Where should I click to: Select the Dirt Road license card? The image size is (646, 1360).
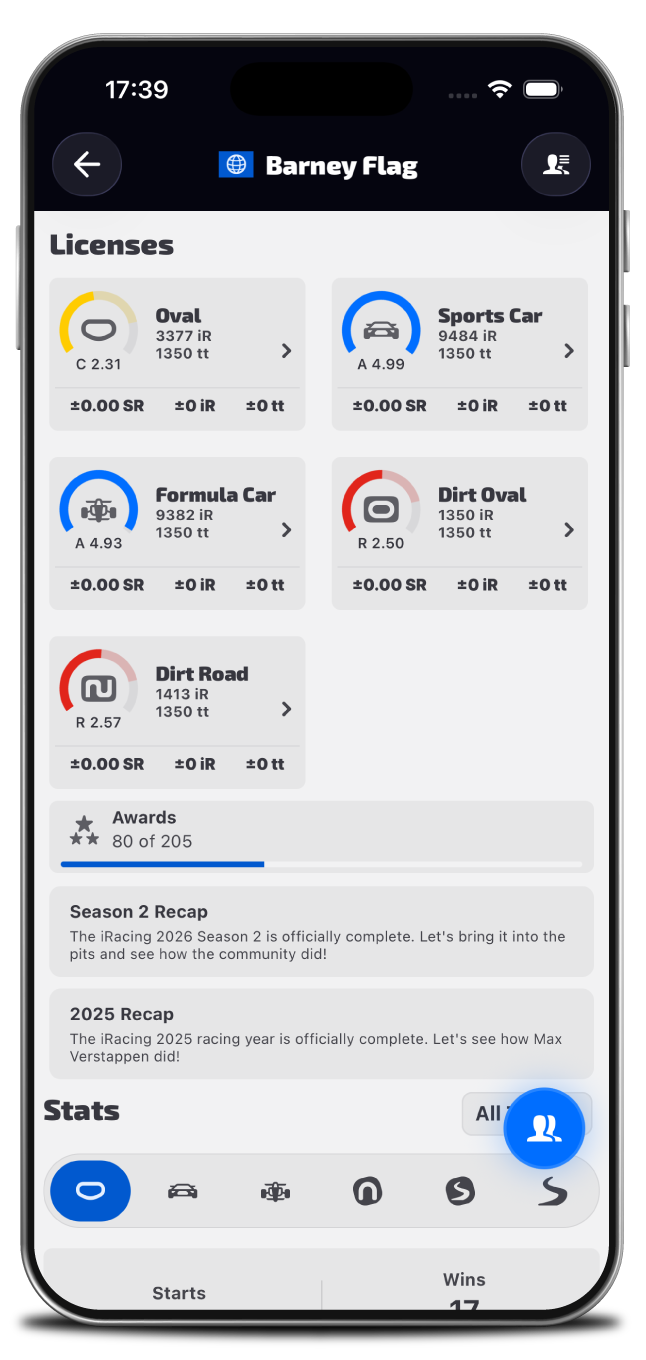[x=177, y=712]
